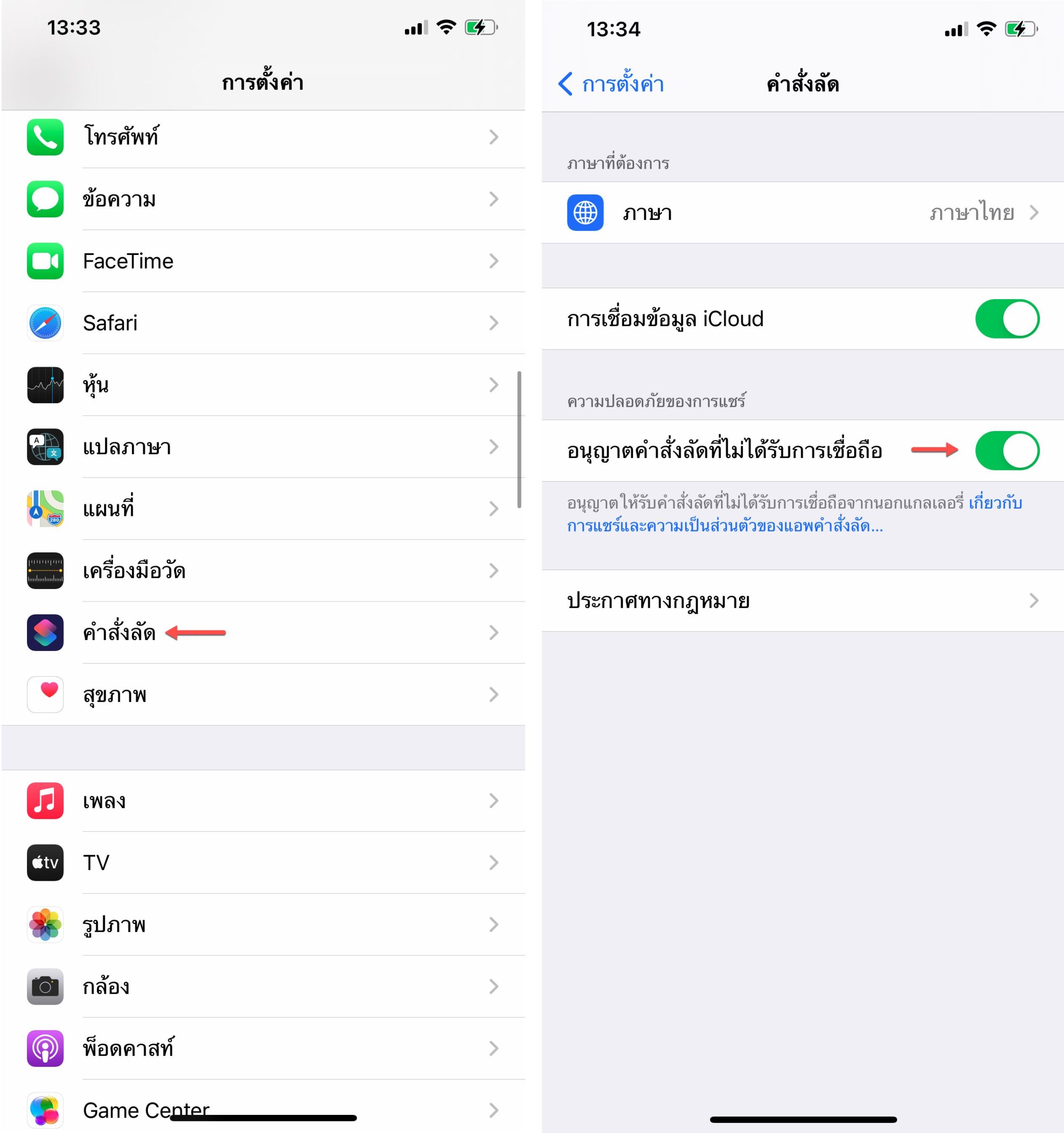Open TV settings row
Viewport: 1064px width, 1133px height.
262,863
